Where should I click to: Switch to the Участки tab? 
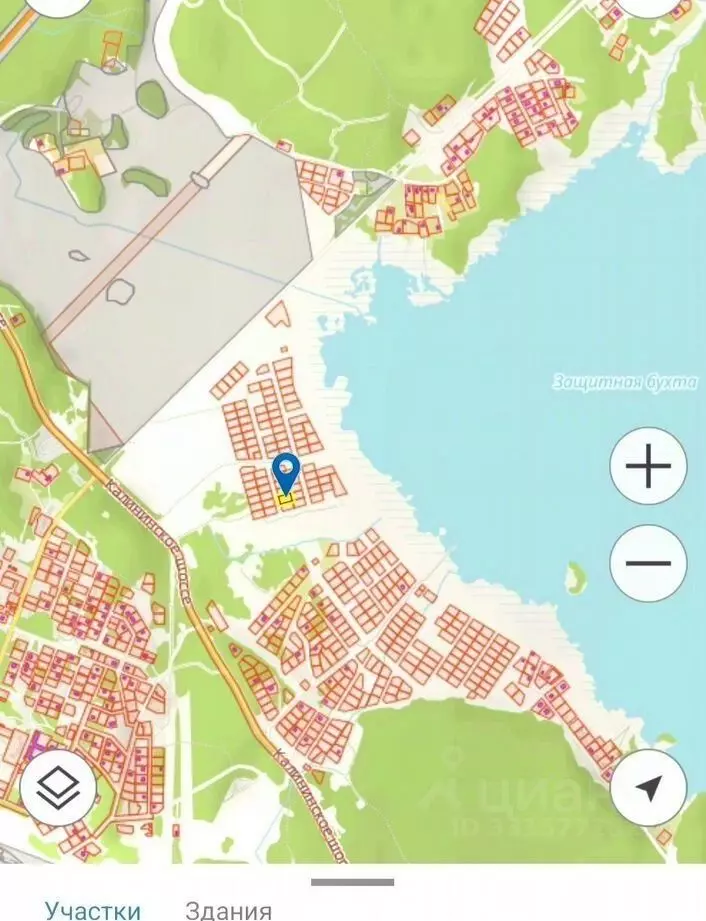[x=93, y=910]
